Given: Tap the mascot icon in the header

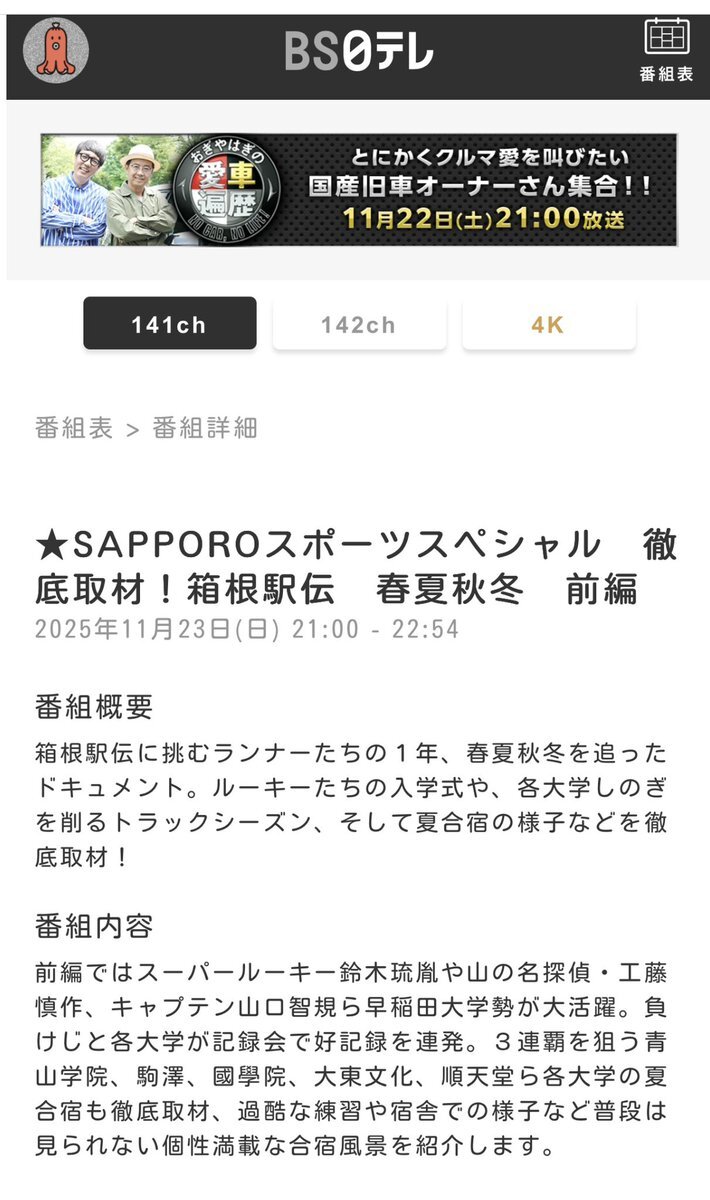Looking at the screenshot, I should (x=56, y=50).
